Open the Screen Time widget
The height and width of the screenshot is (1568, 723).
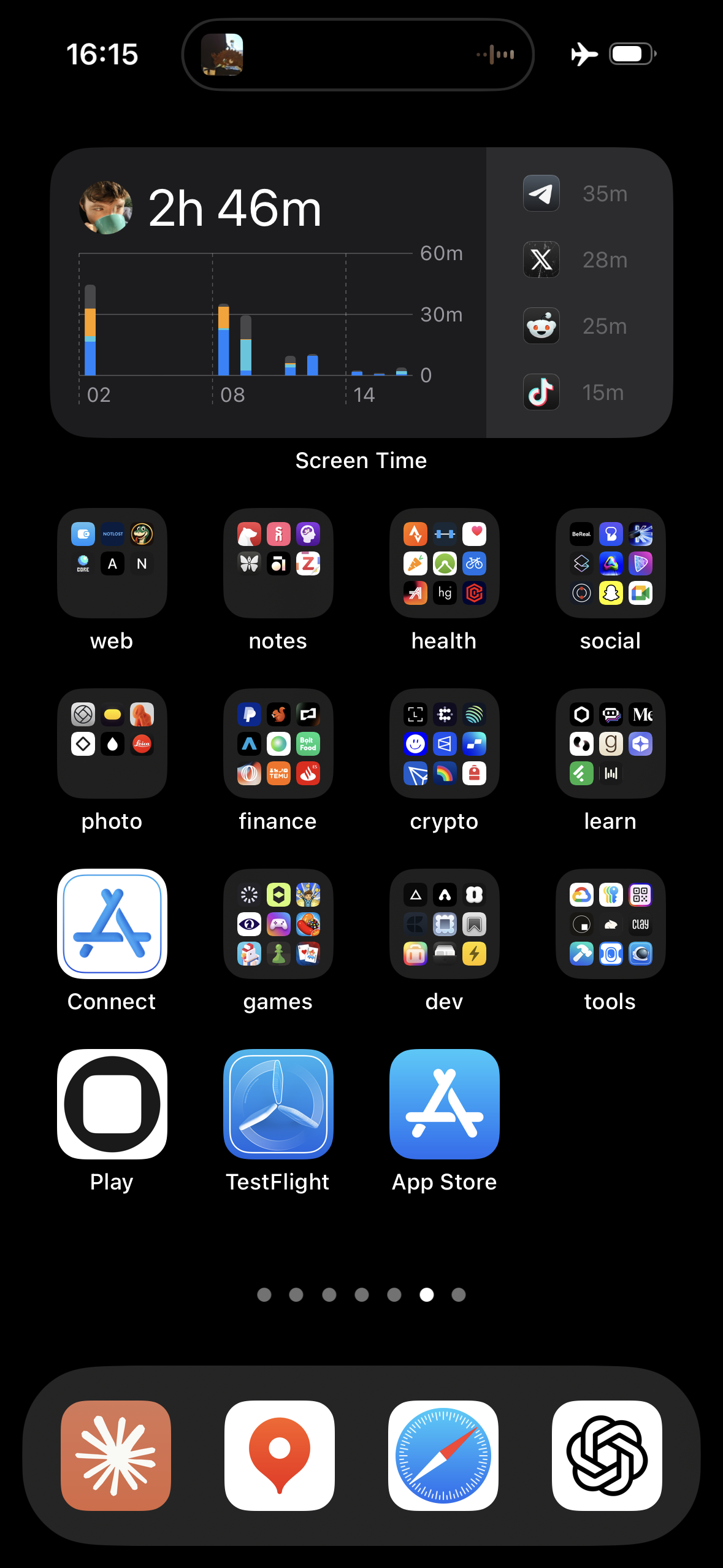[361, 292]
